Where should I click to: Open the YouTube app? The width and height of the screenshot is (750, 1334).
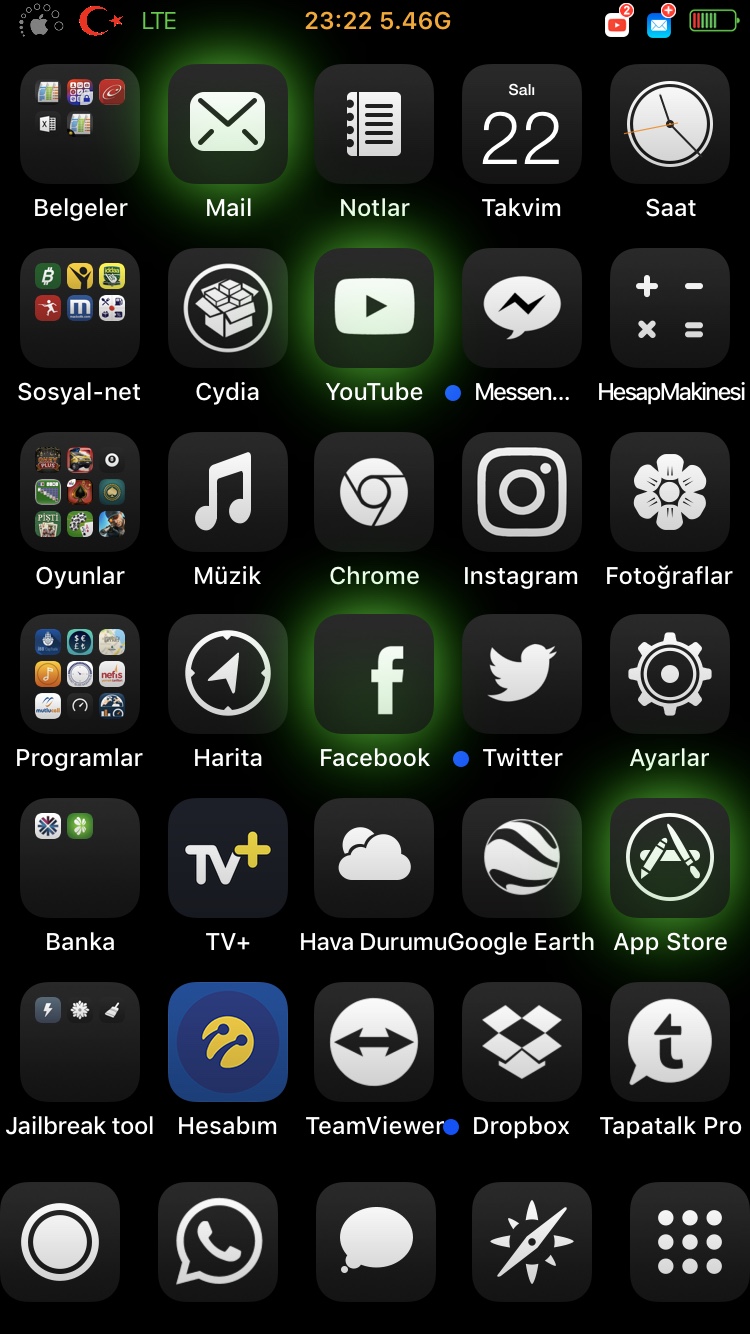[x=374, y=308]
